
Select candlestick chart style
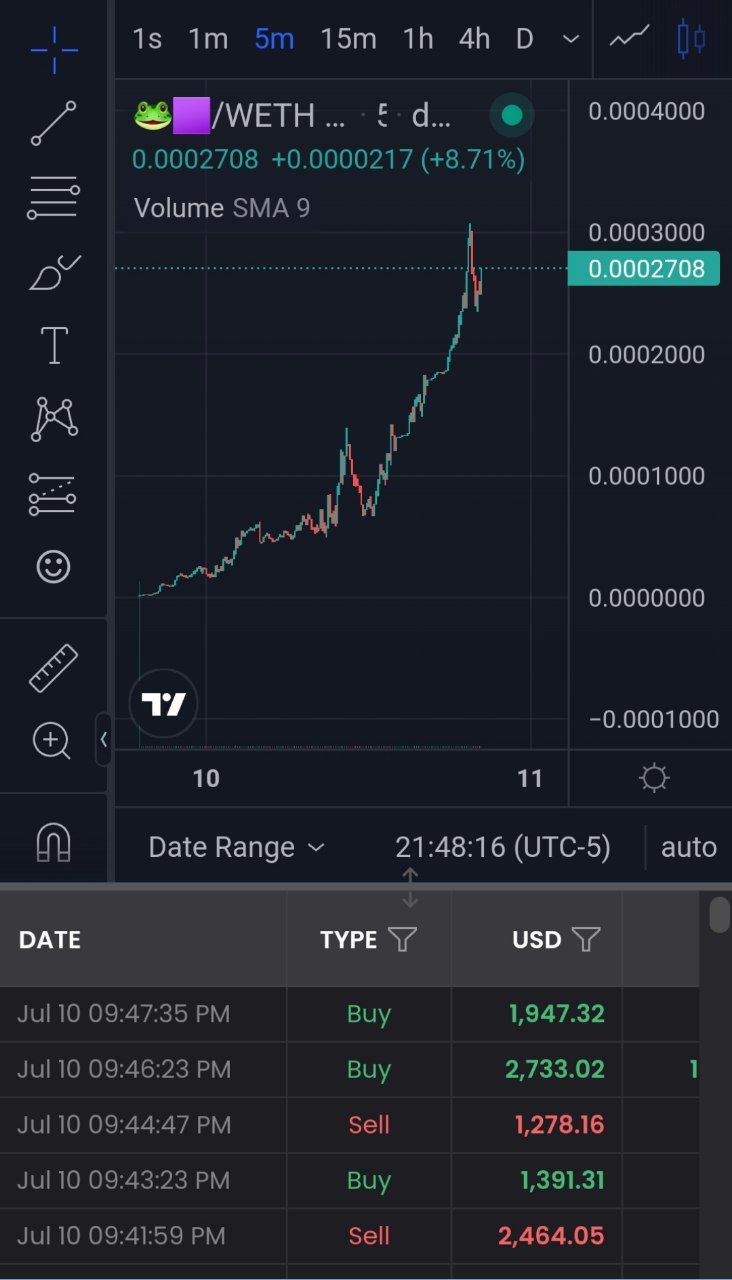pyautogui.click(x=691, y=38)
